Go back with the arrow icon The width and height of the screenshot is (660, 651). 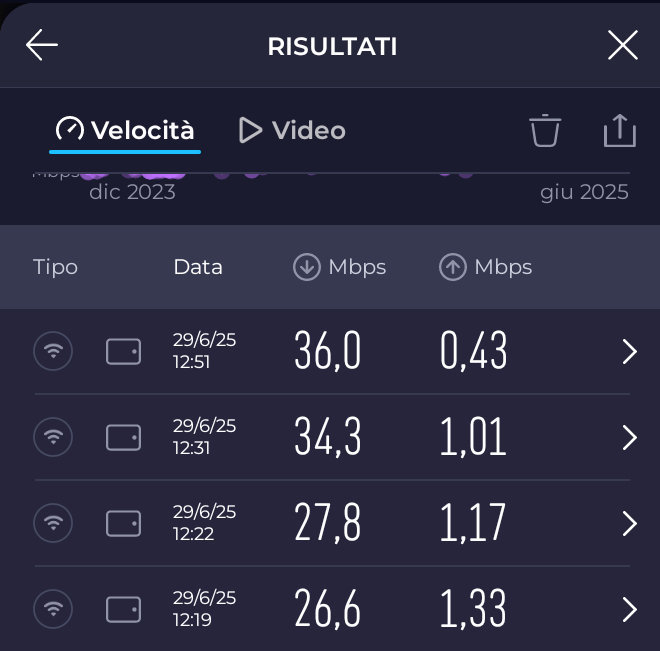click(x=42, y=45)
